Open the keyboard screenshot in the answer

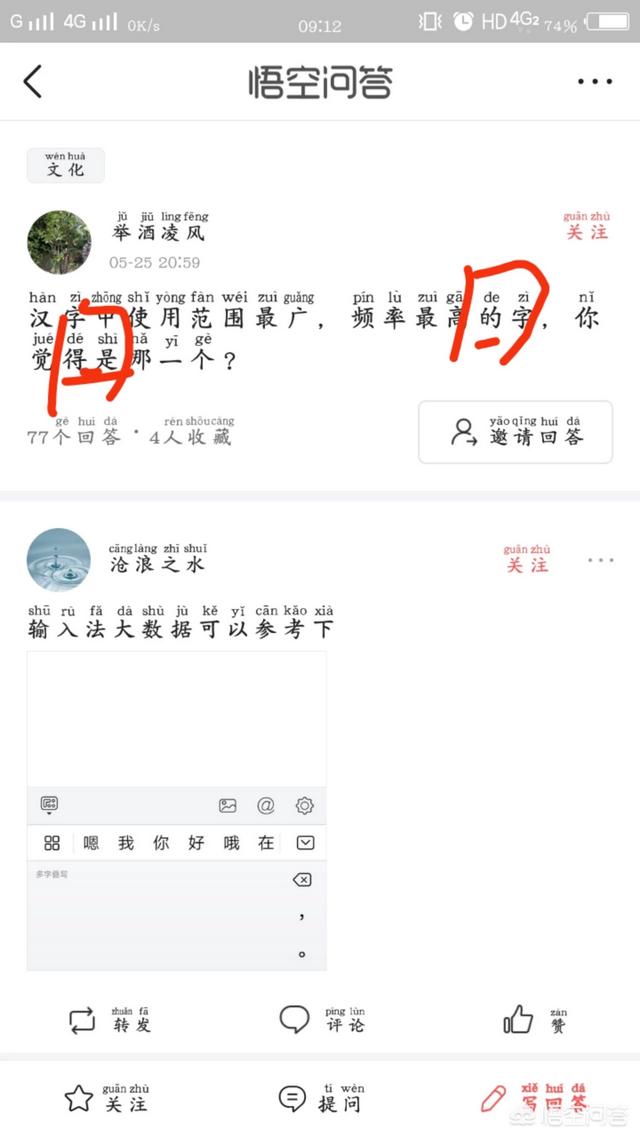coord(176,811)
